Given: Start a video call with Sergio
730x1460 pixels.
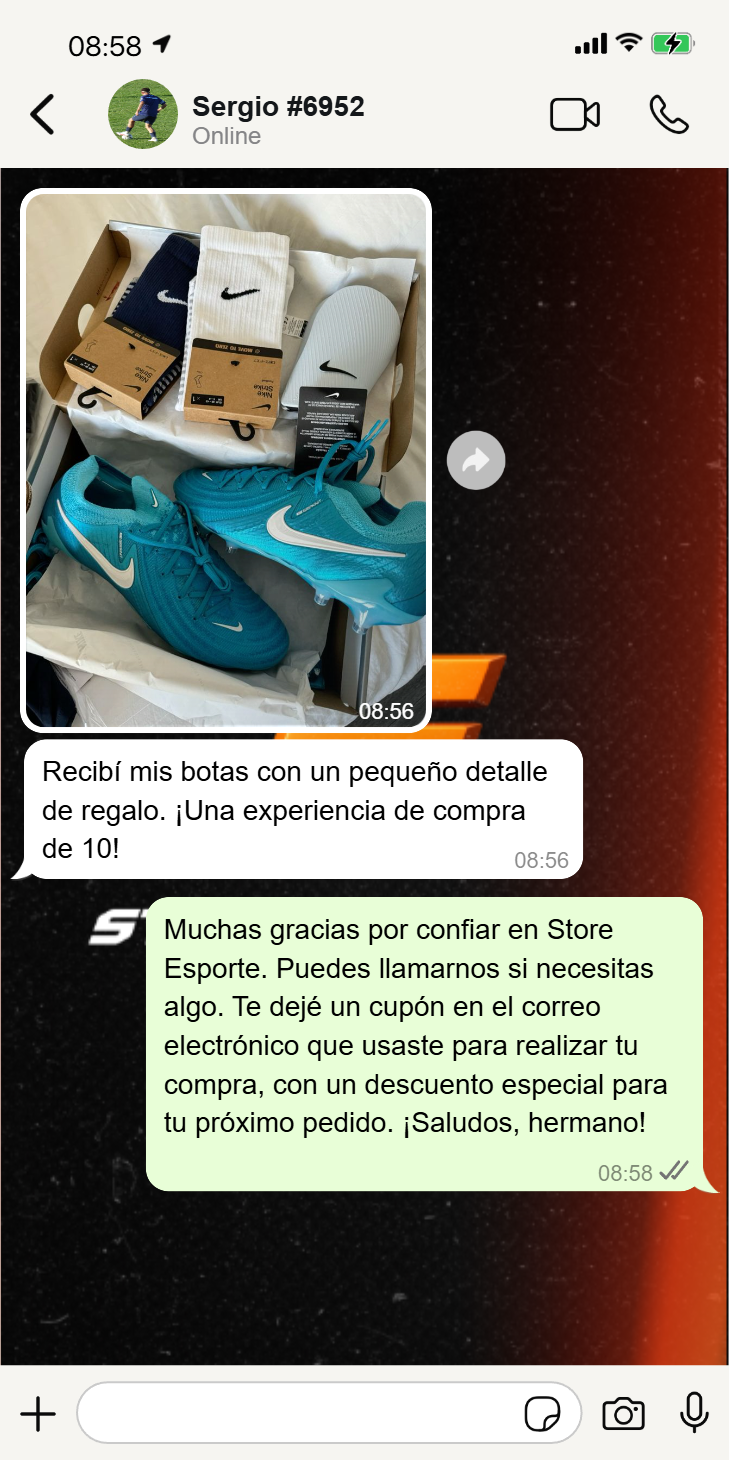Looking at the screenshot, I should click(x=575, y=115).
